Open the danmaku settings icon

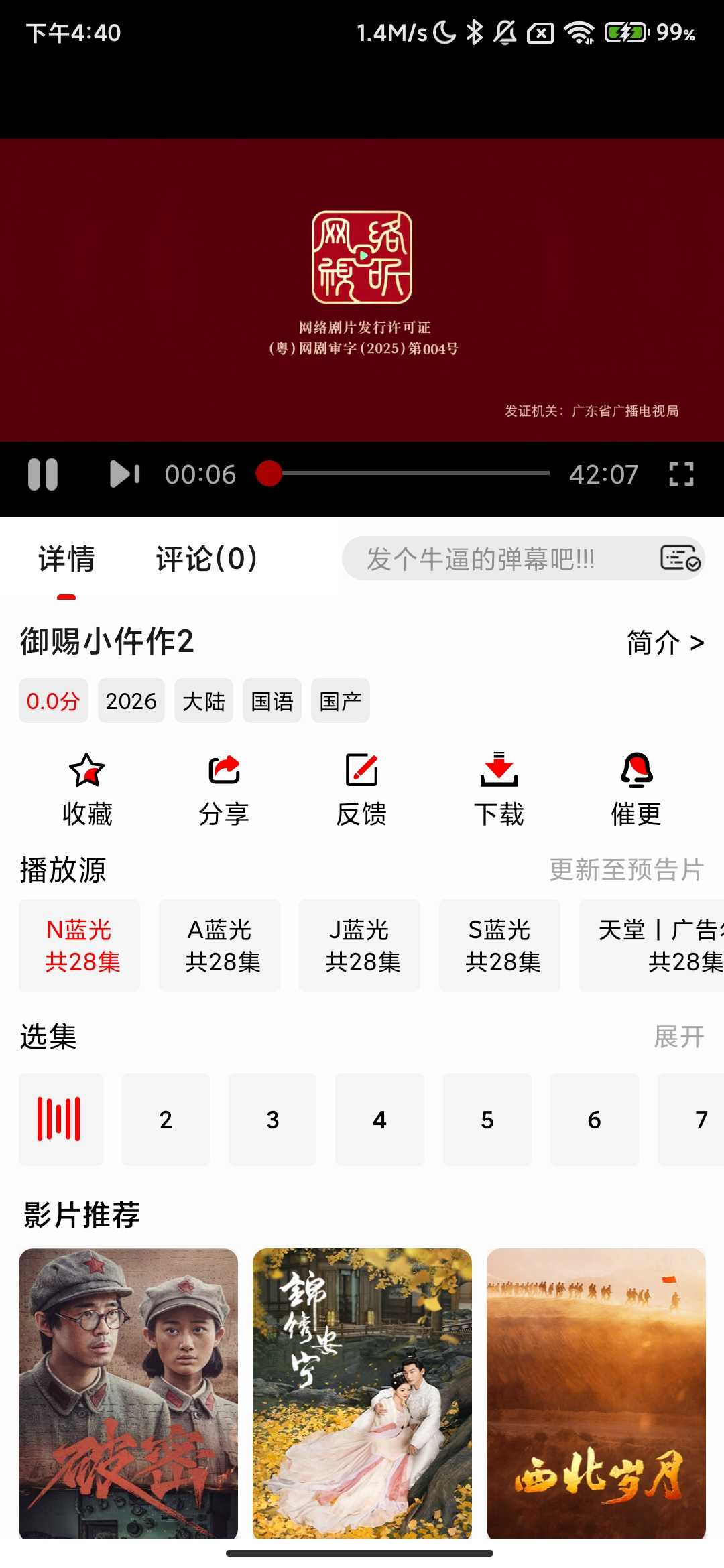(678, 559)
